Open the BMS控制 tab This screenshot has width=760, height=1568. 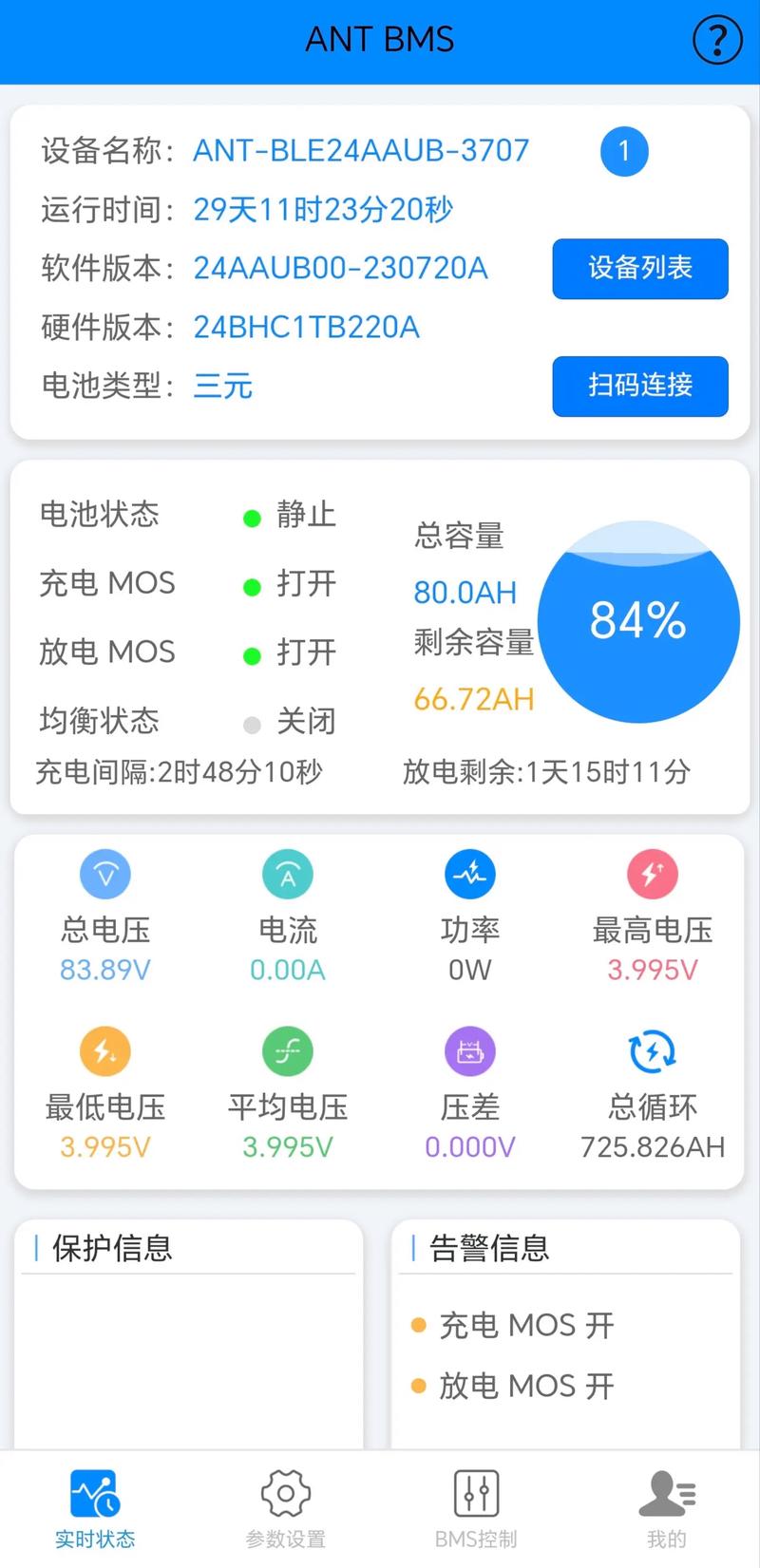click(474, 1510)
